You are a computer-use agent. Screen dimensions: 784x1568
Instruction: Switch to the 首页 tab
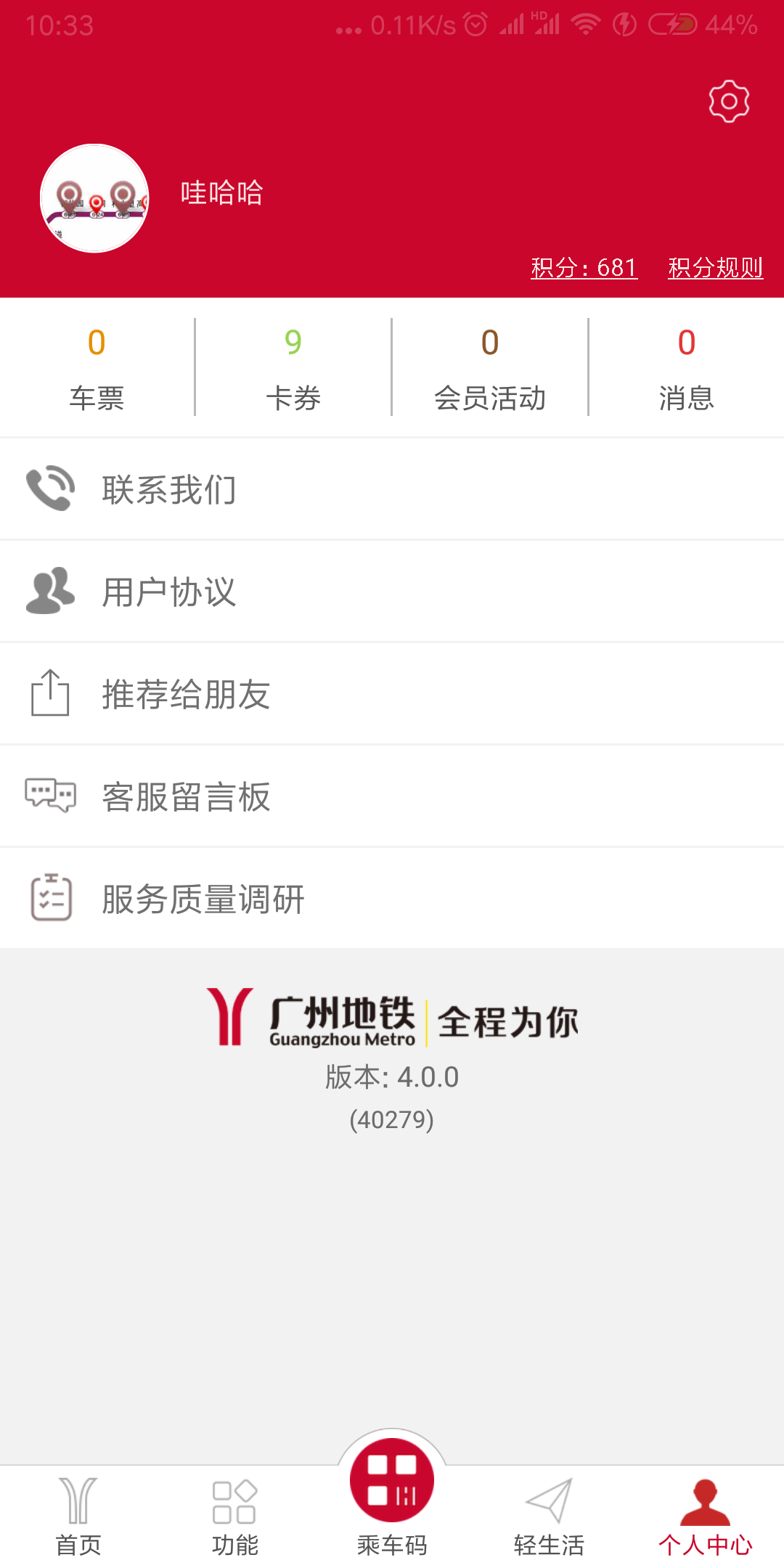click(78, 1517)
